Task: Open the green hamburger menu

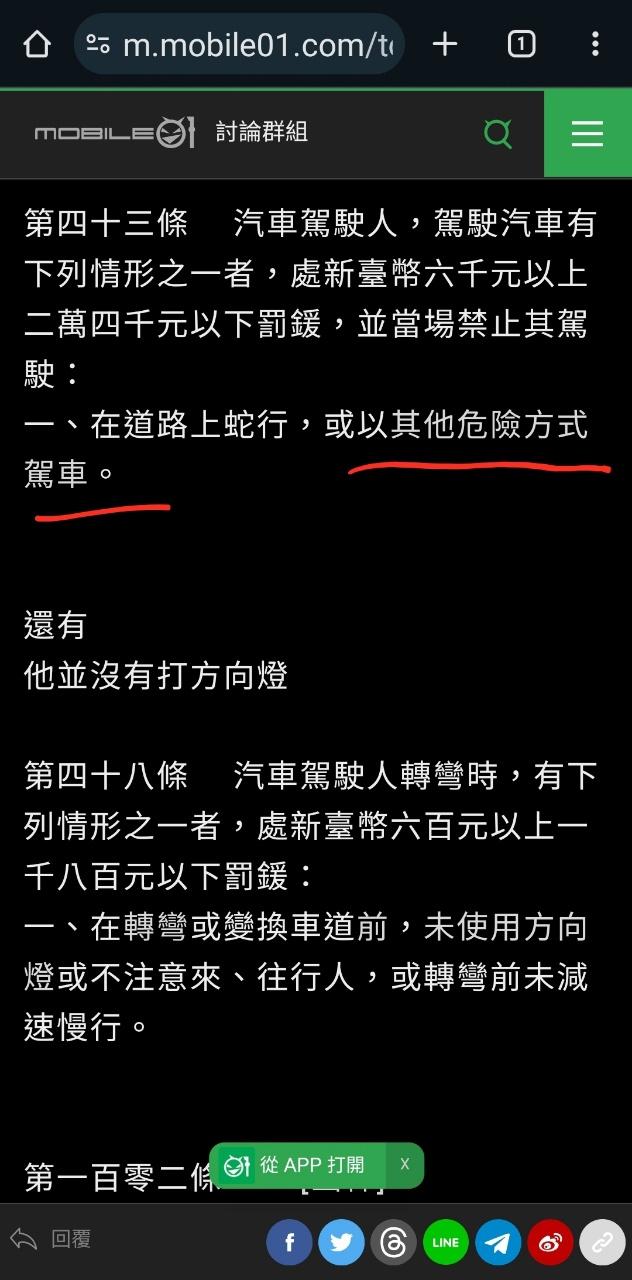Action: (587, 133)
